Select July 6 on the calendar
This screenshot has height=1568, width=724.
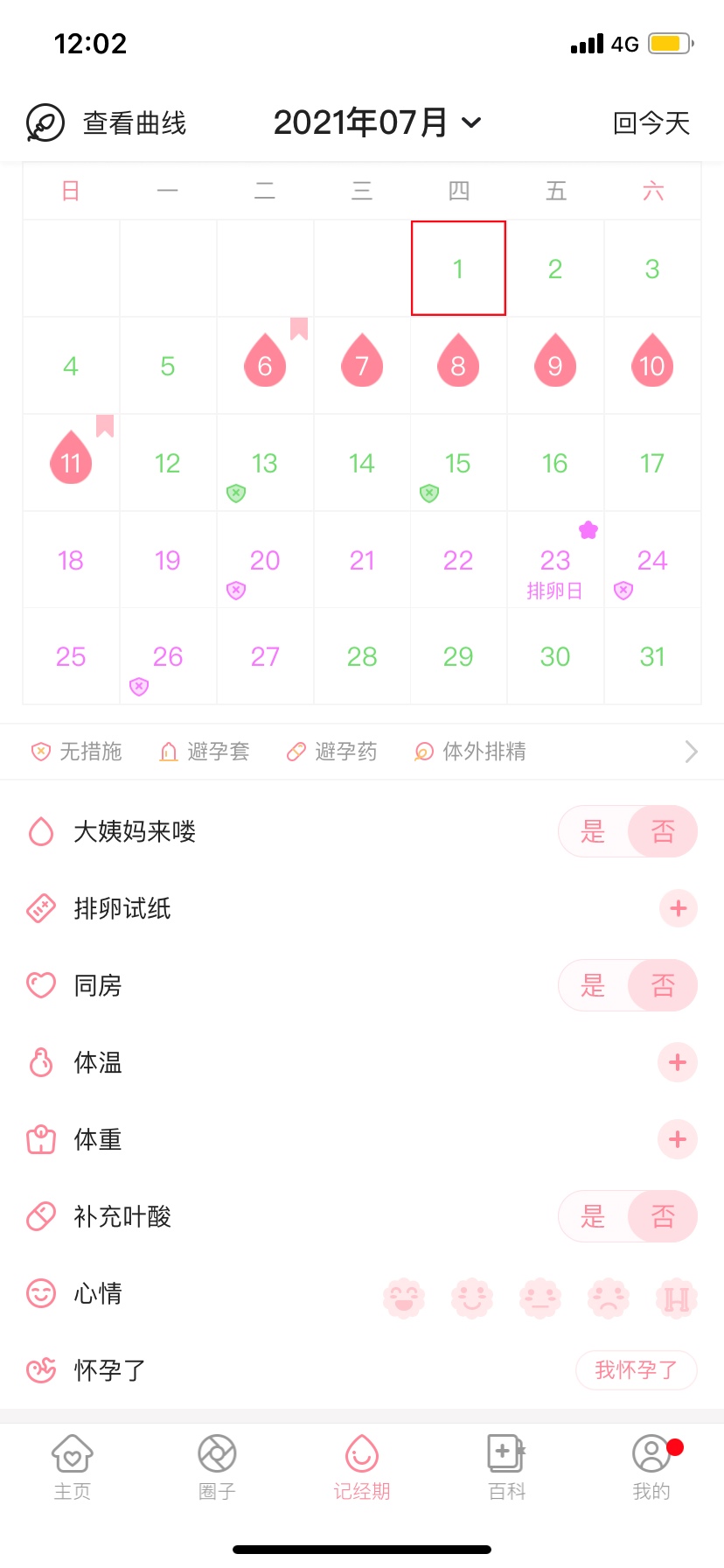click(x=265, y=366)
